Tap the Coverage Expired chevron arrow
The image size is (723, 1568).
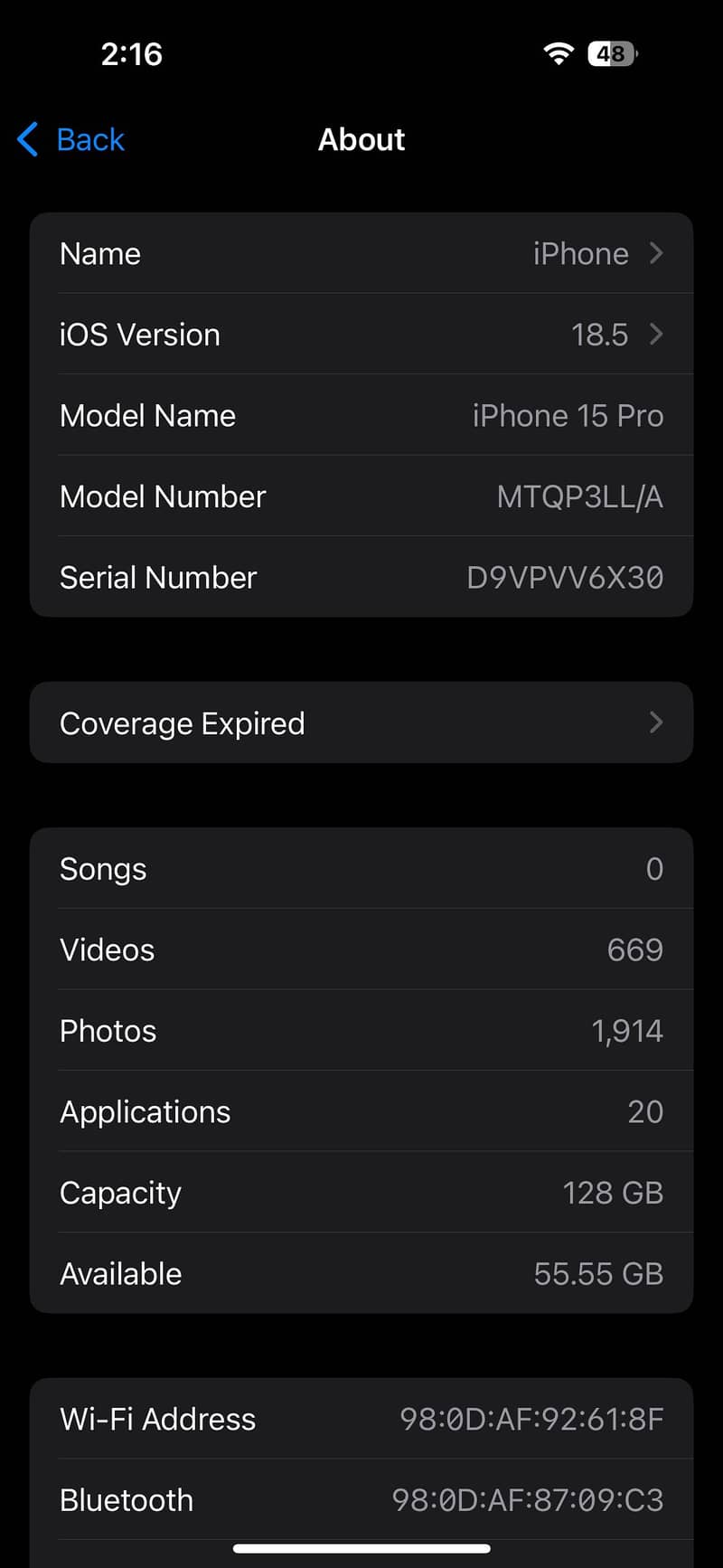coord(656,723)
